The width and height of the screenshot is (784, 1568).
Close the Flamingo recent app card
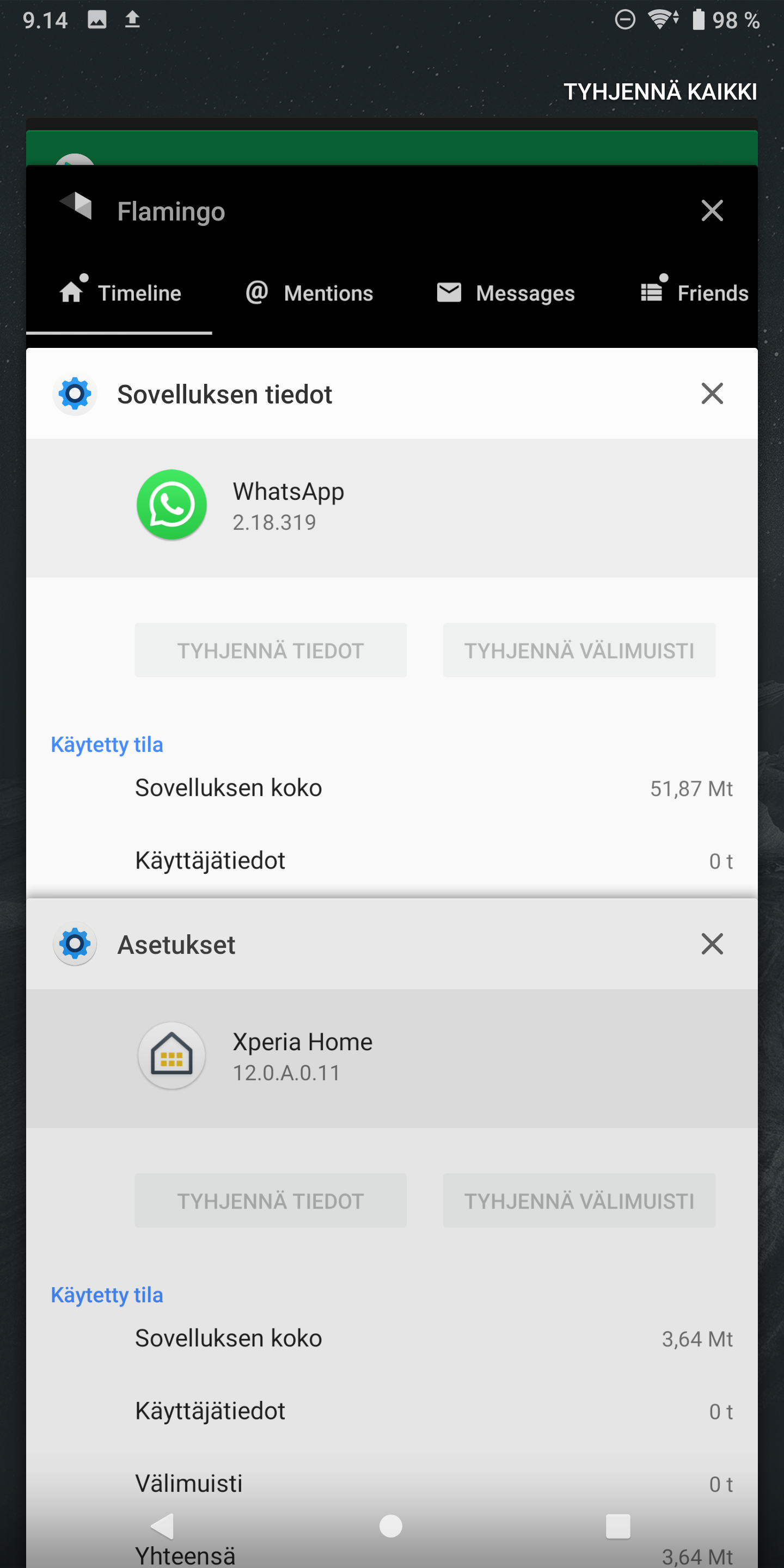(x=712, y=211)
